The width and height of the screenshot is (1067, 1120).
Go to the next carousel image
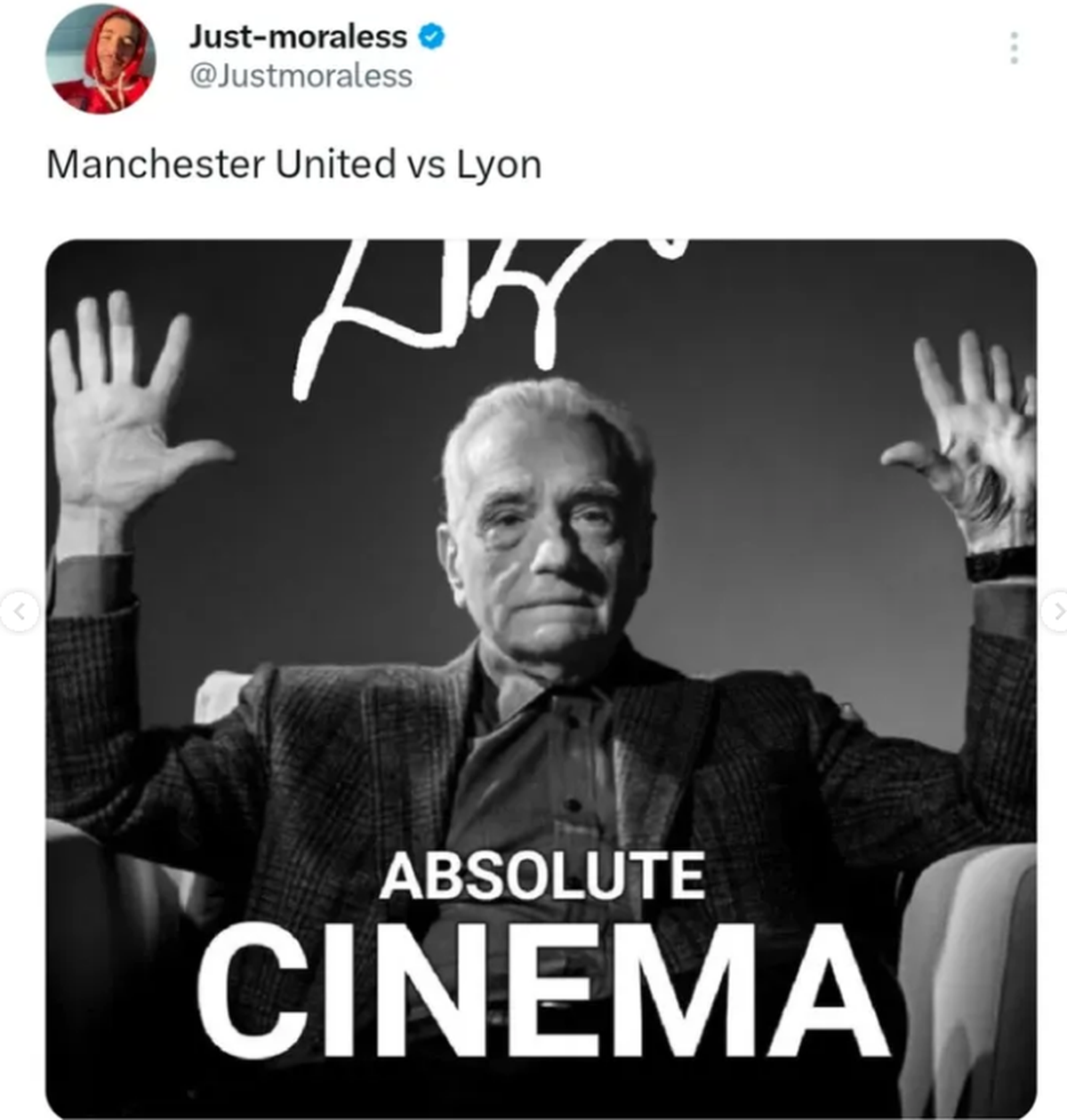point(1055,612)
